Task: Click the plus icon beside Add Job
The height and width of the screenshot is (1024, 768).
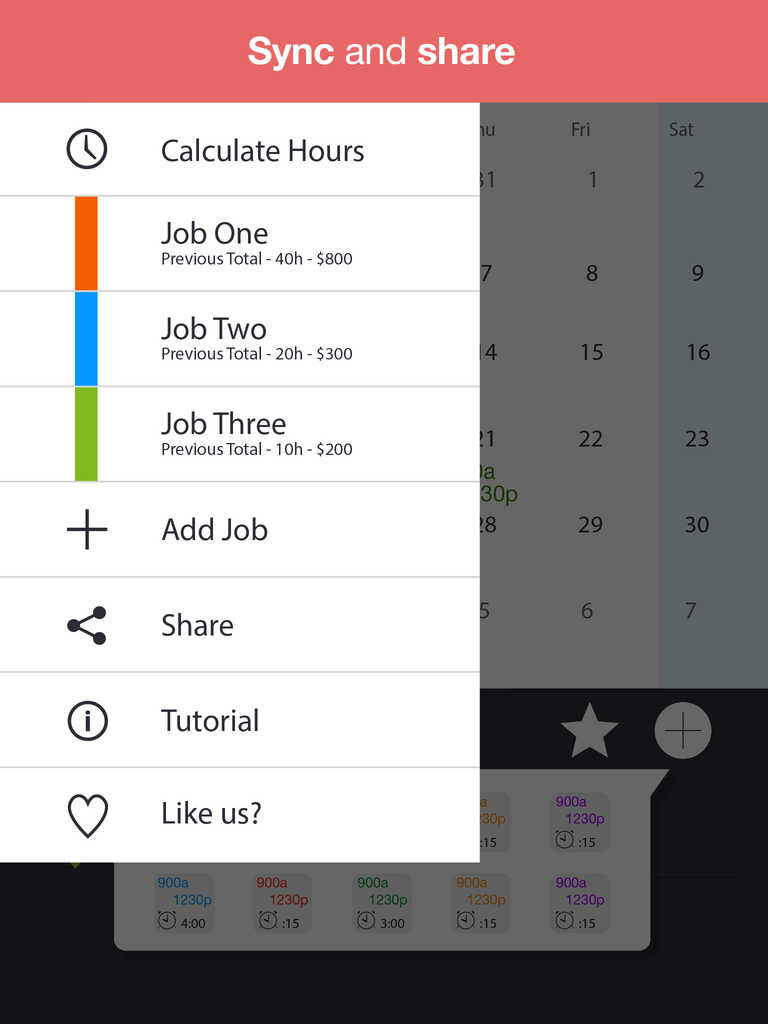Action: coord(87,529)
